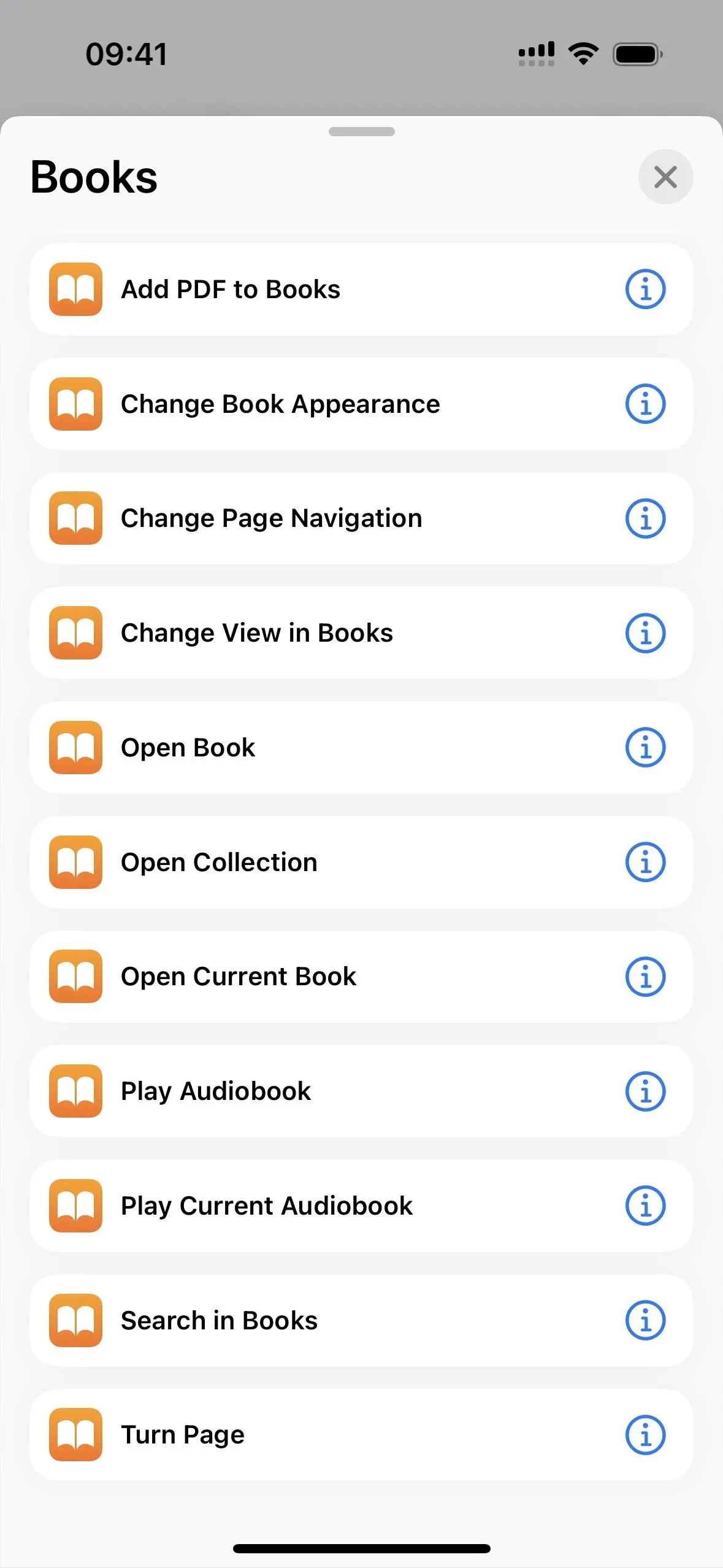The height and width of the screenshot is (1568, 723).
Task: Select the Turn Page action
Action: pos(361,1435)
